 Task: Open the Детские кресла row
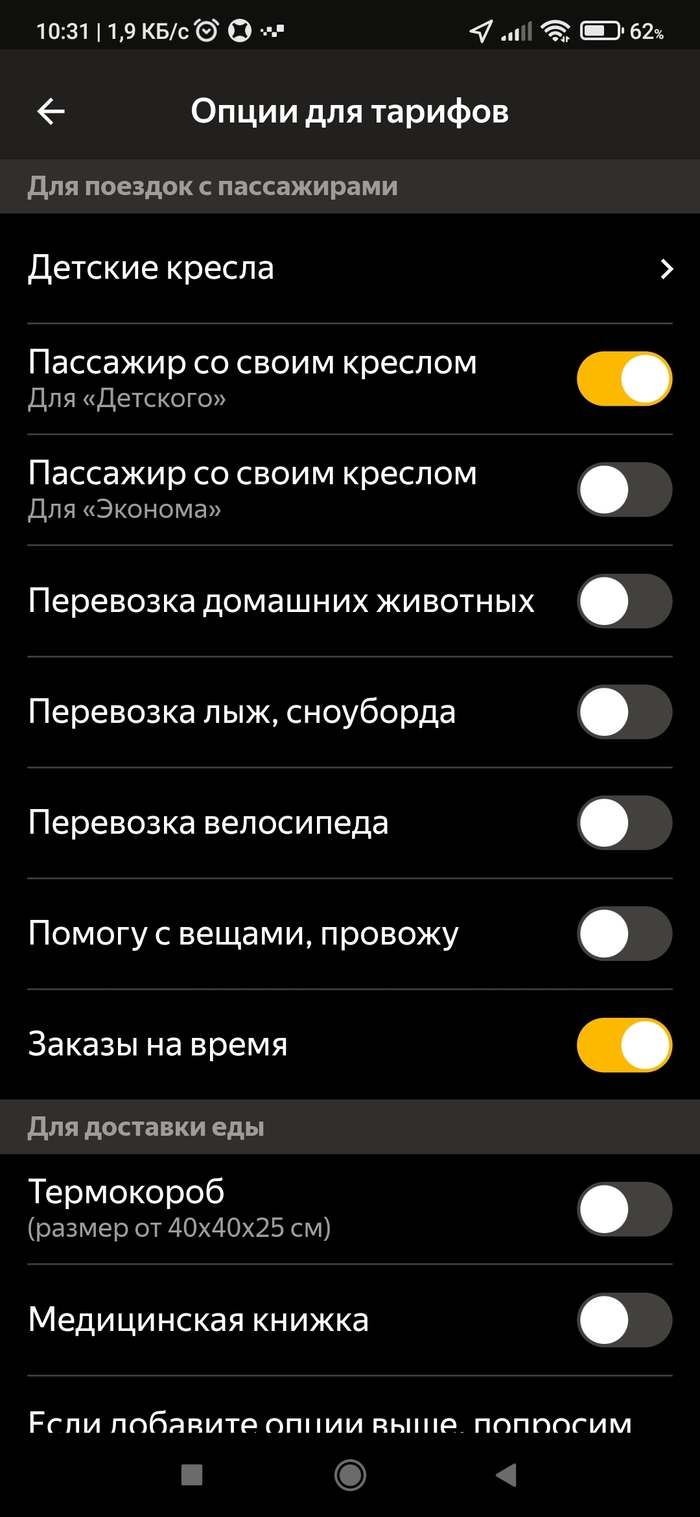tap(350, 268)
